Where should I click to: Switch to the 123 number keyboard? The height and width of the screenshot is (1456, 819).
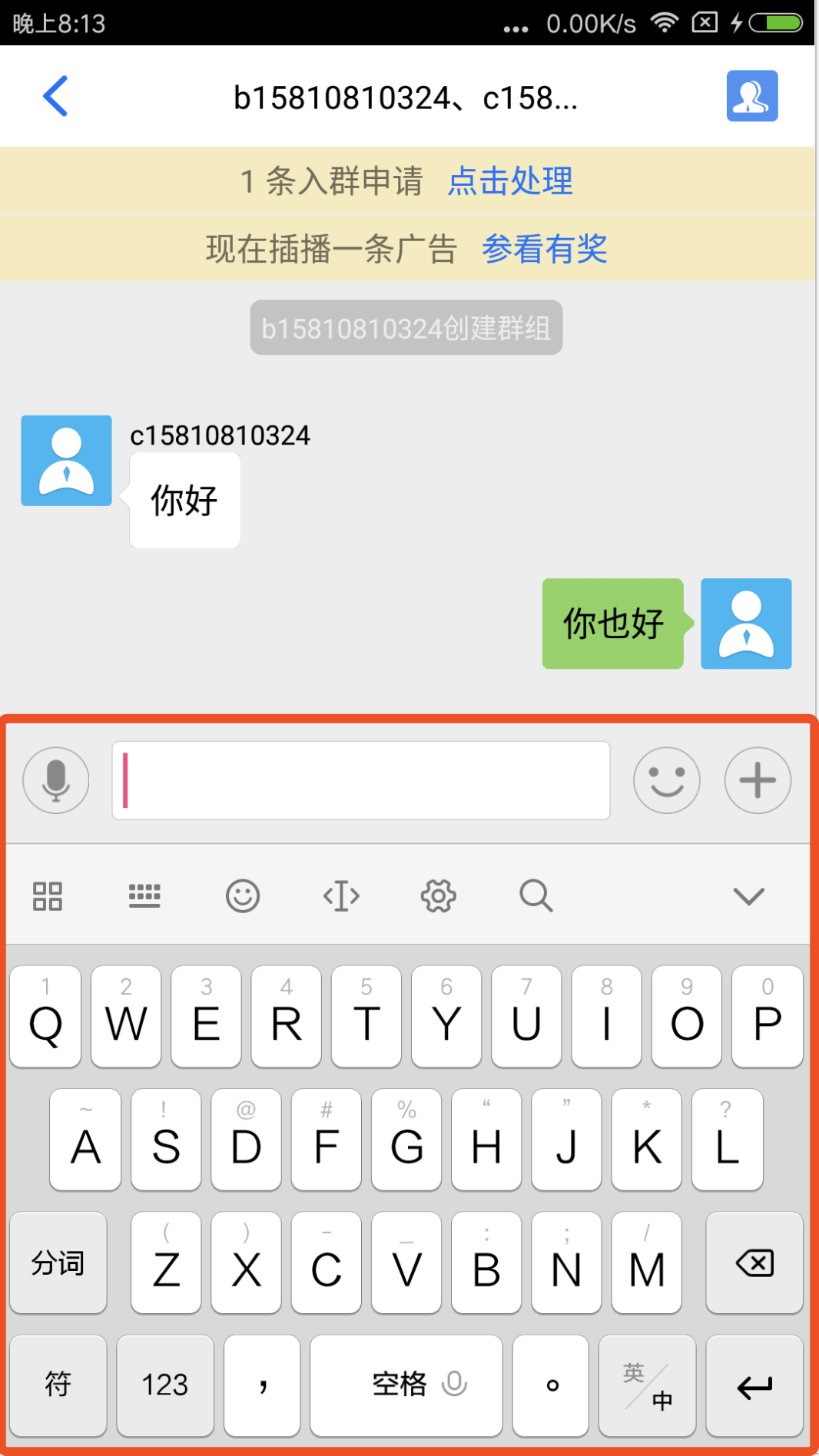point(165,1385)
